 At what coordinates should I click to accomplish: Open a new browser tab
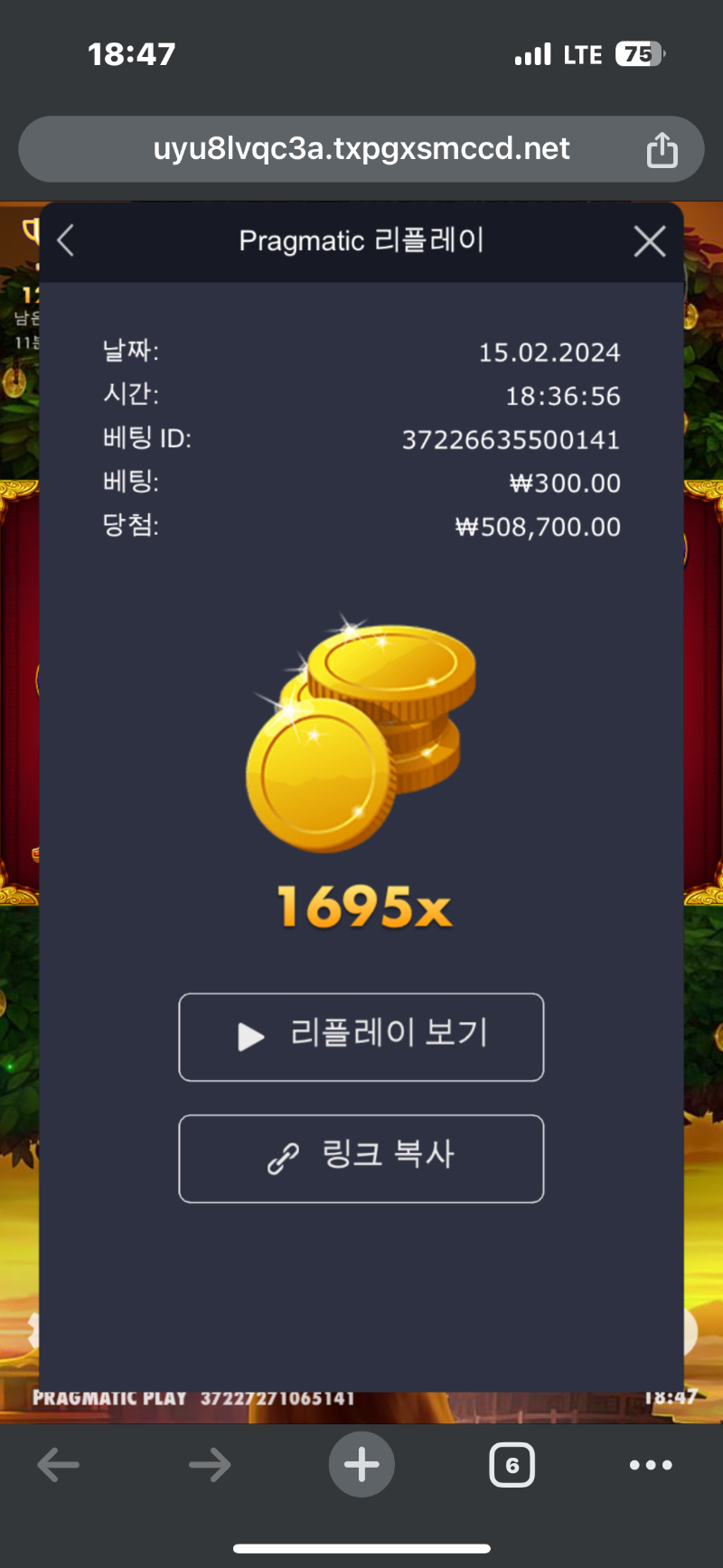click(x=361, y=1465)
